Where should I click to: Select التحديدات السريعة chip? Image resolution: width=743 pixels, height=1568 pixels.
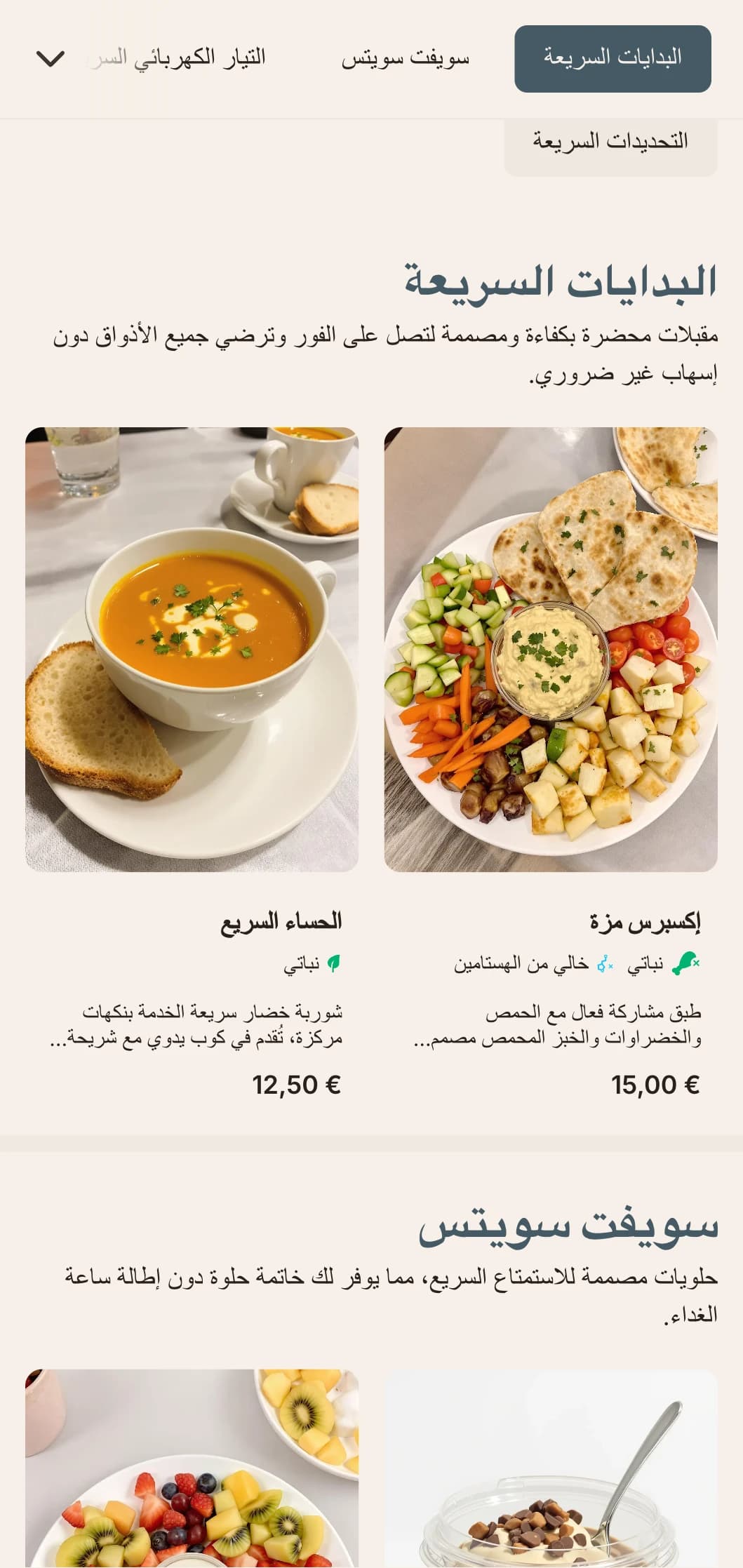point(610,142)
